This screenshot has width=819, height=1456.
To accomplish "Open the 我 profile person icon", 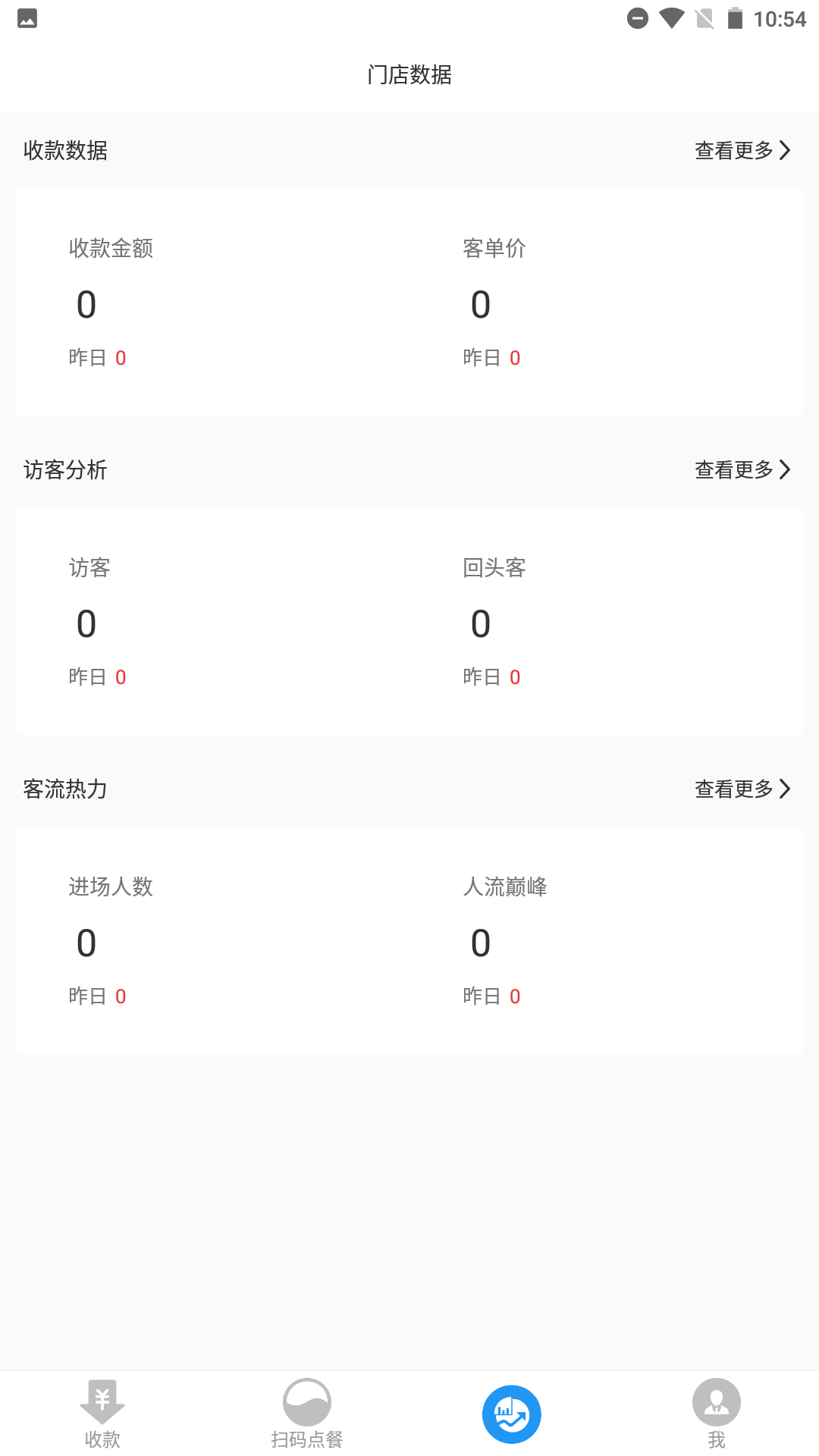I will click(x=717, y=1403).
